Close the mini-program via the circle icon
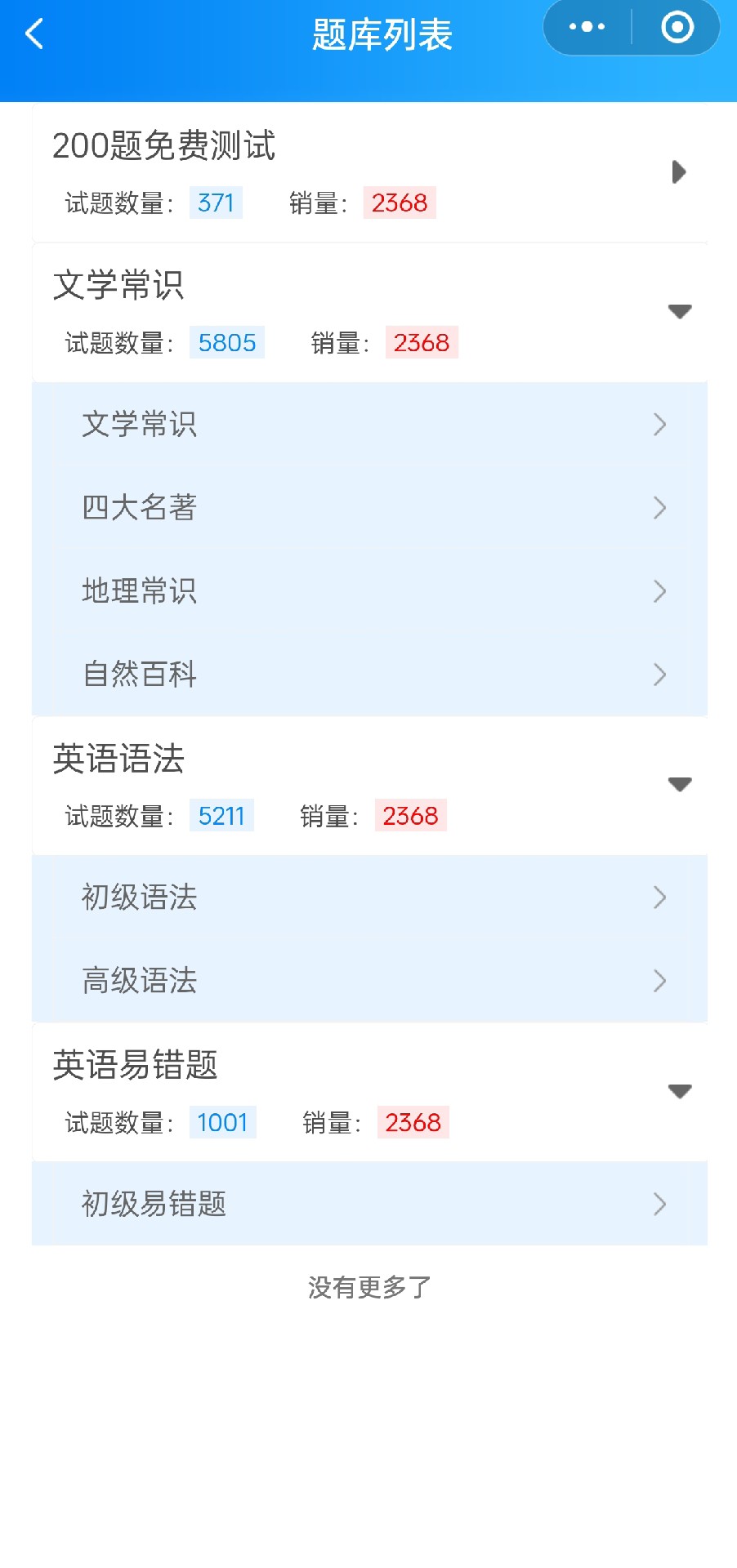The image size is (737, 1568). pos(677,27)
